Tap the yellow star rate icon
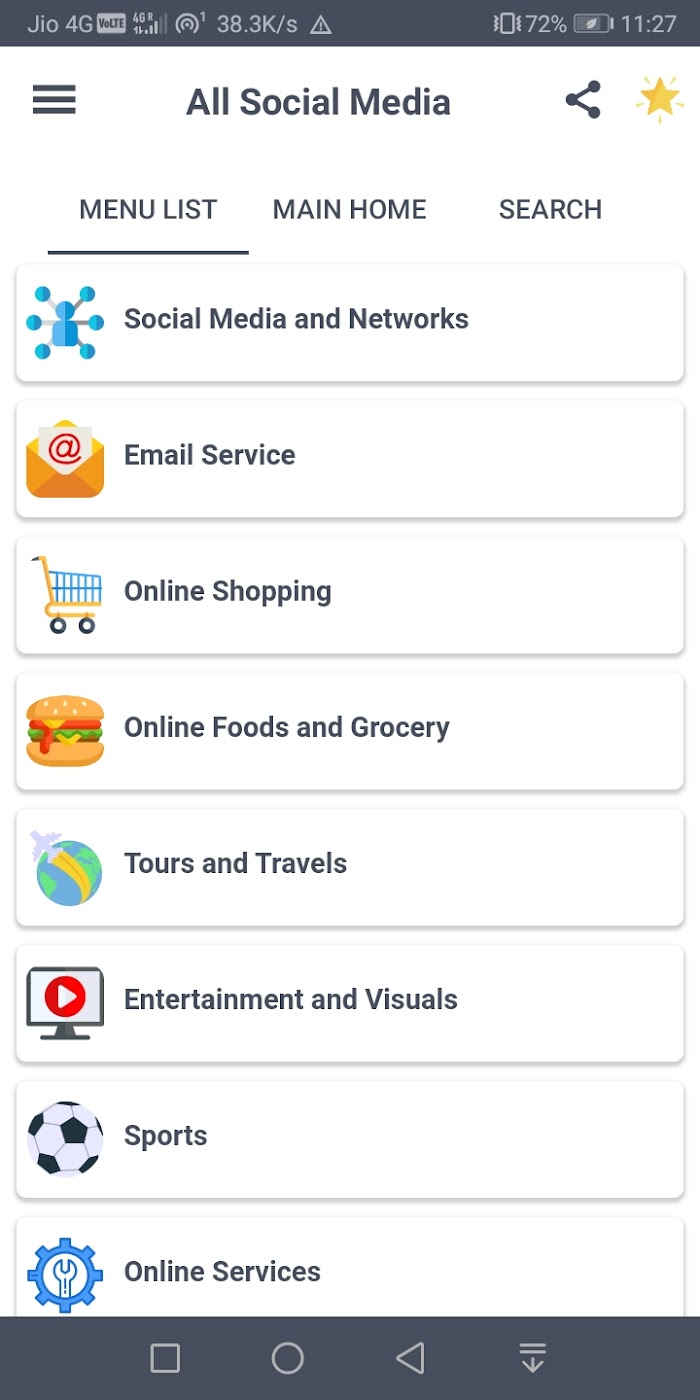Viewport: 700px width, 1400px height. click(659, 99)
